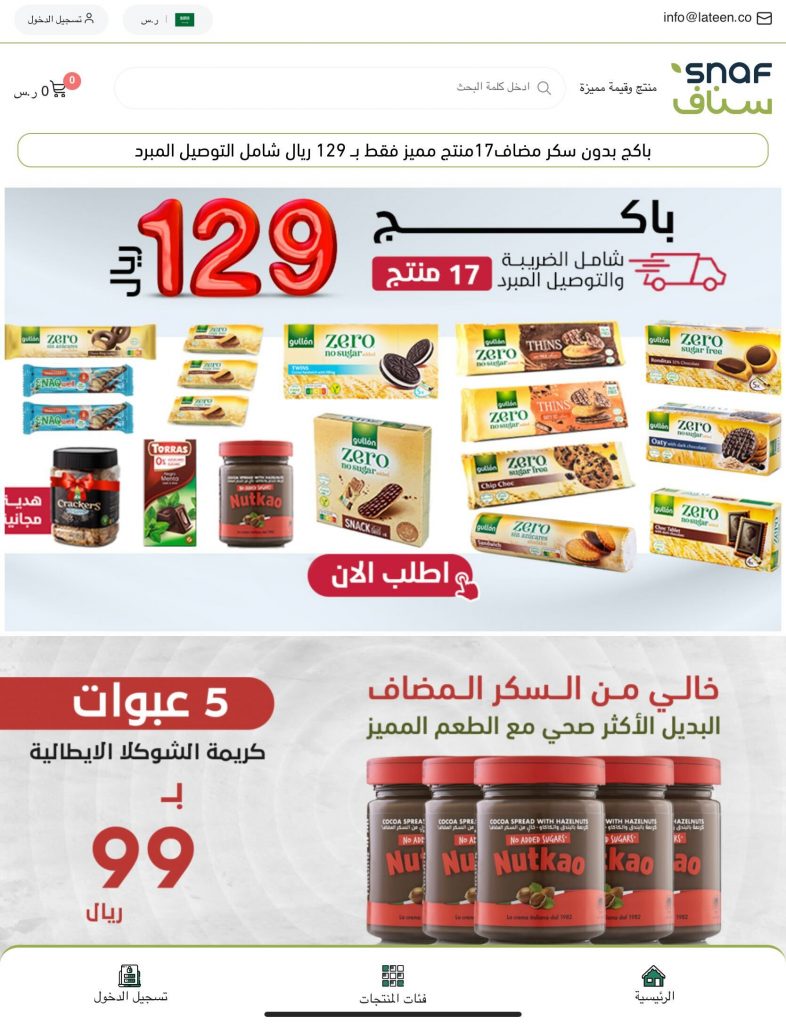Switch to the فئات المنتجات tab
The height and width of the screenshot is (1024, 786).
click(393, 984)
